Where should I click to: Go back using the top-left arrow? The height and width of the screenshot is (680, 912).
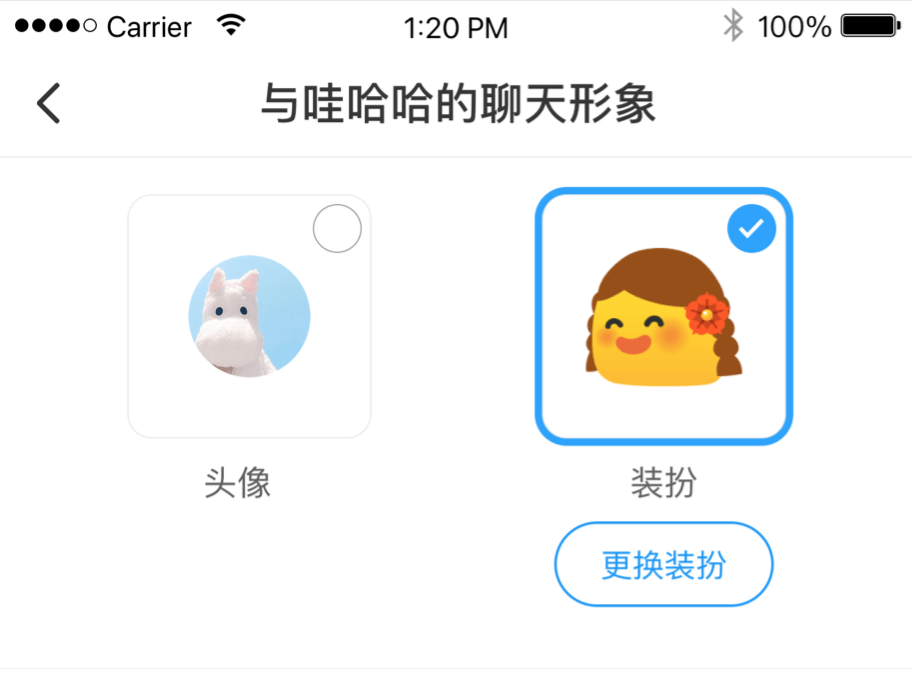click(x=48, y=104)
